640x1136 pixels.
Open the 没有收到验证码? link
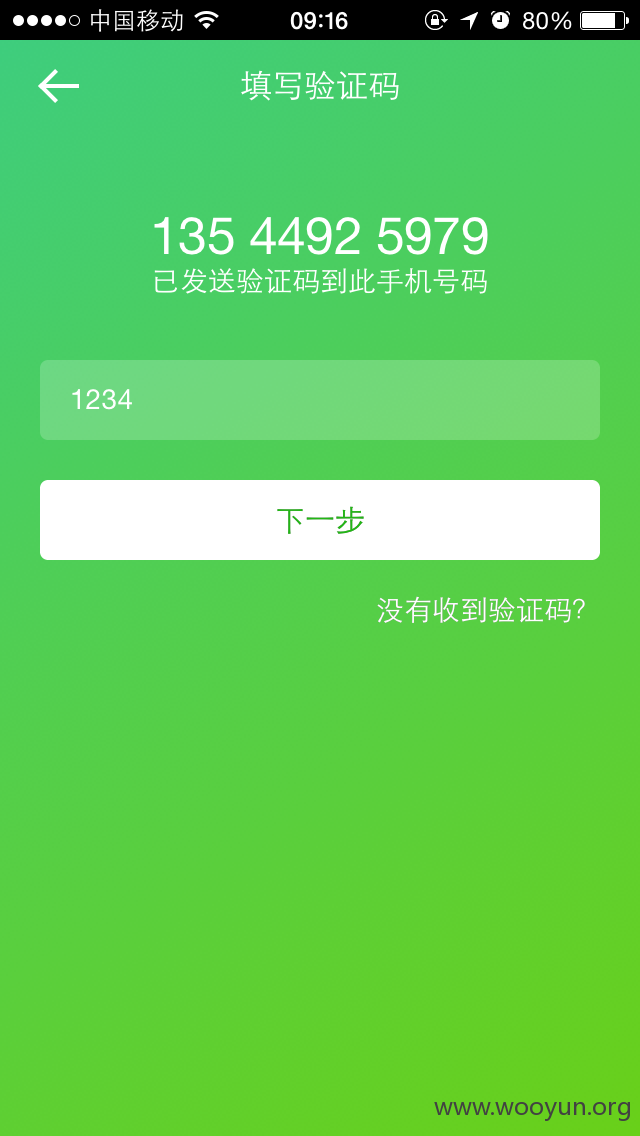[481, 611]
